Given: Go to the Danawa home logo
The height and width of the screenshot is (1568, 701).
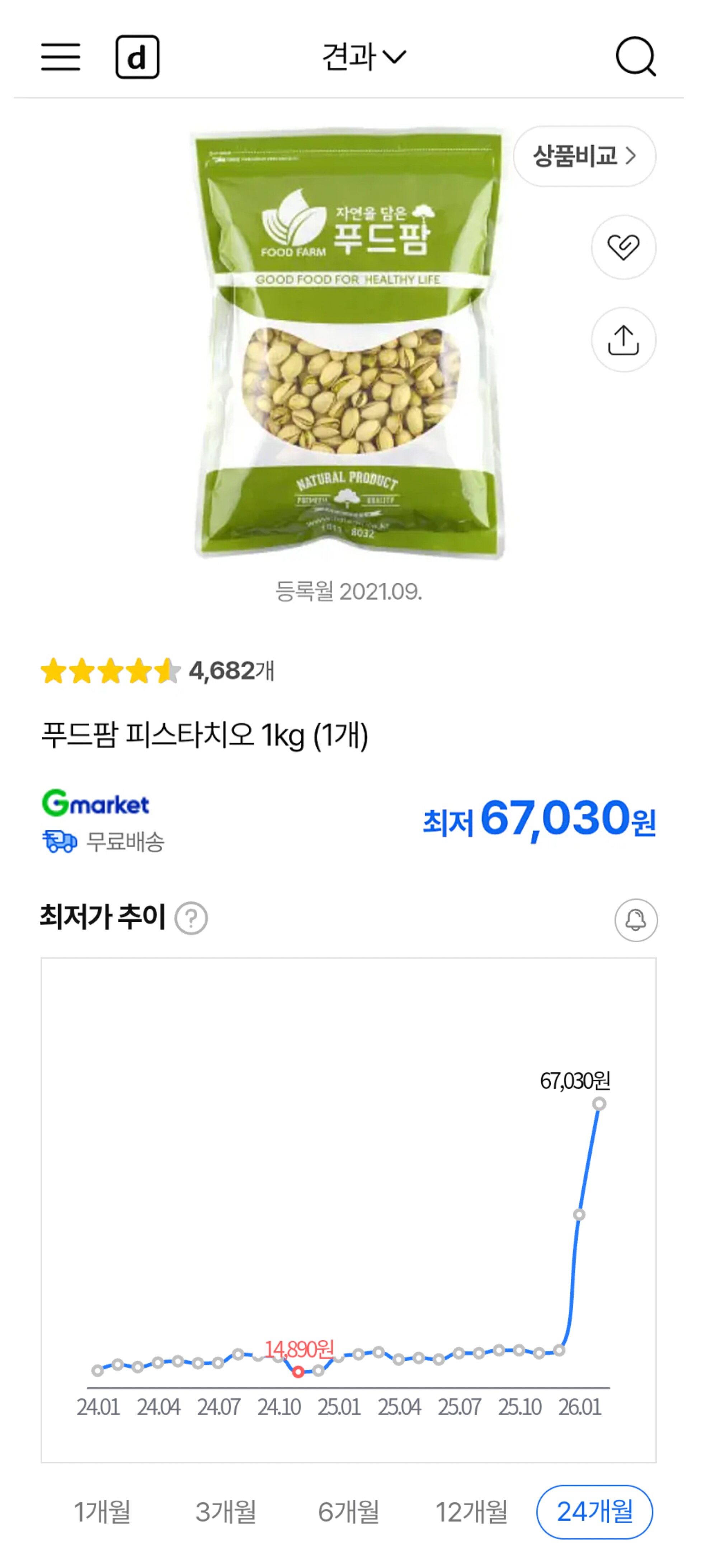Looking at the screenshot, I should (138, 57).
